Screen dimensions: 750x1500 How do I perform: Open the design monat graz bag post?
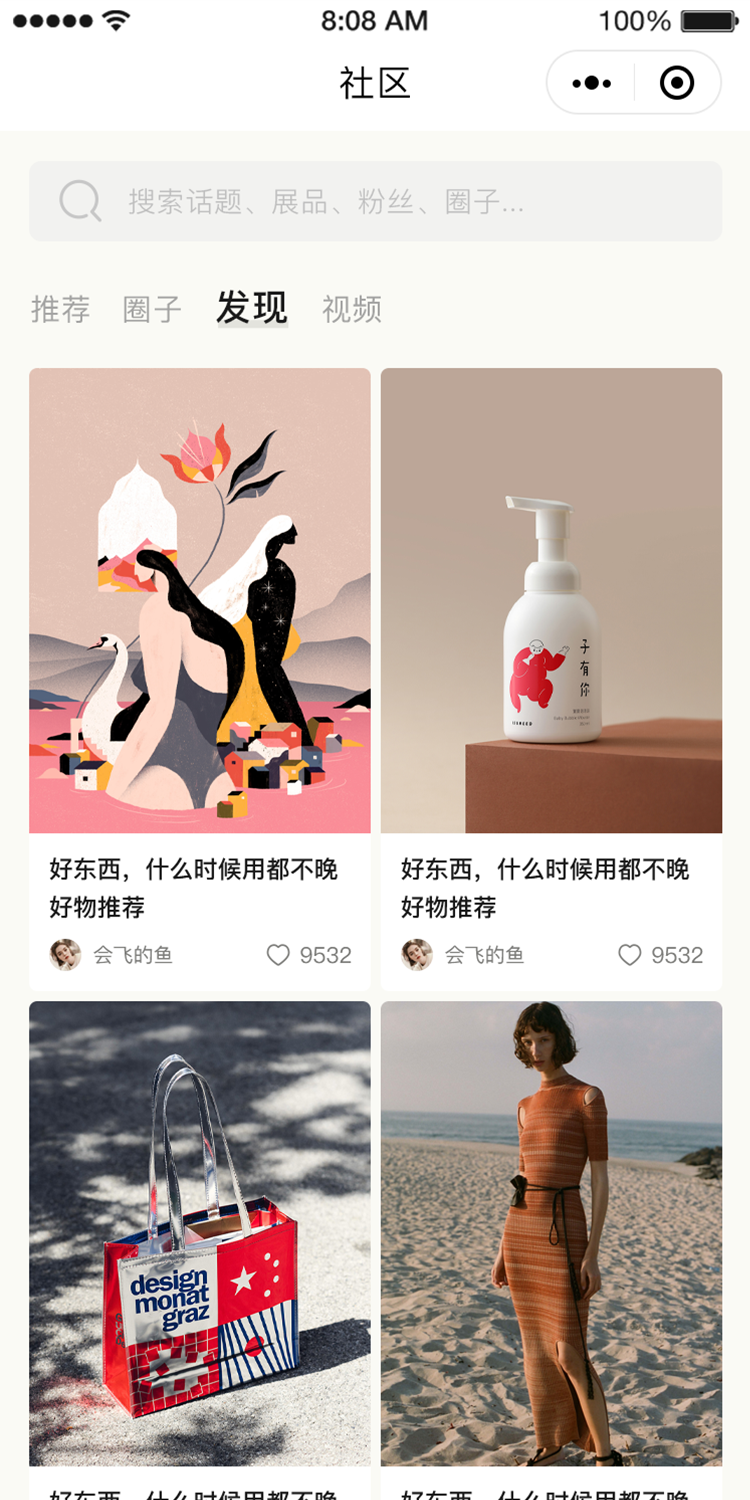click(x=200, y=1232)
